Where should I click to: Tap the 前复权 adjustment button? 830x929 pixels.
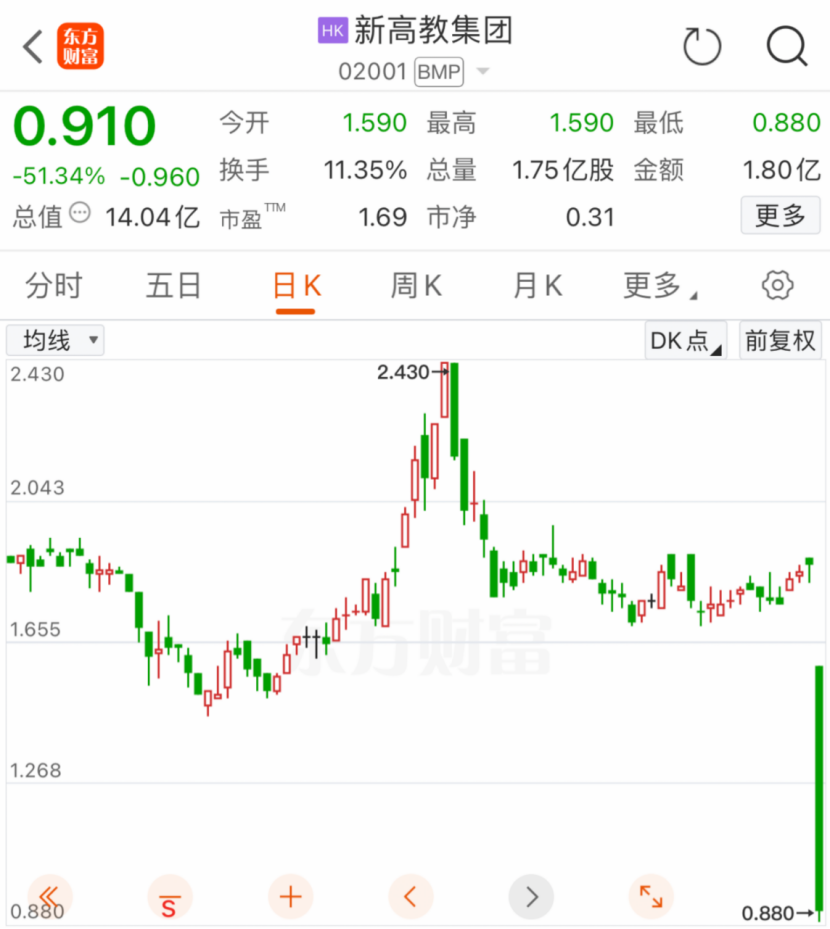(x=779, y=340)
